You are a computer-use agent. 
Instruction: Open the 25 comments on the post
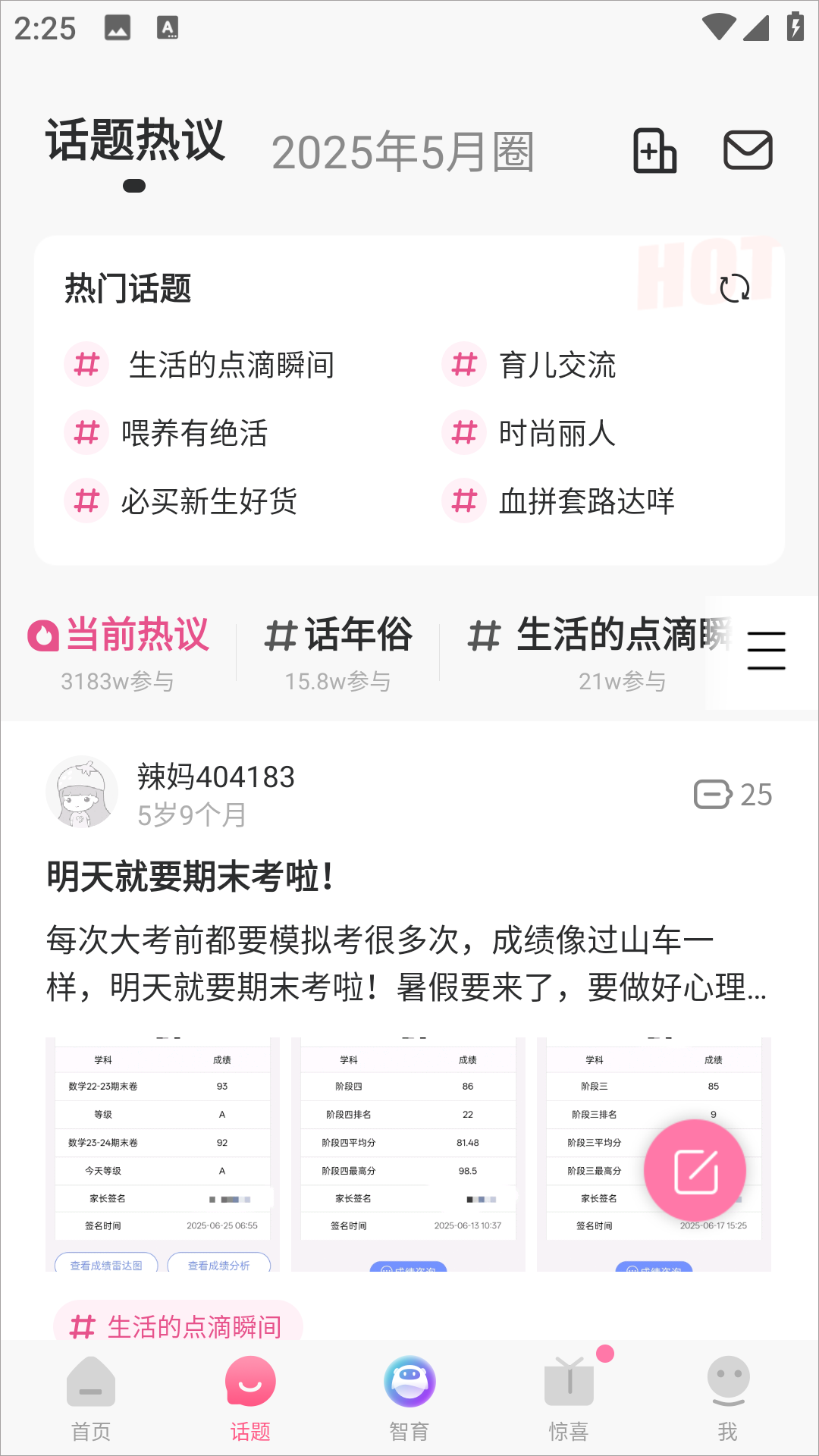pos(733,795)
